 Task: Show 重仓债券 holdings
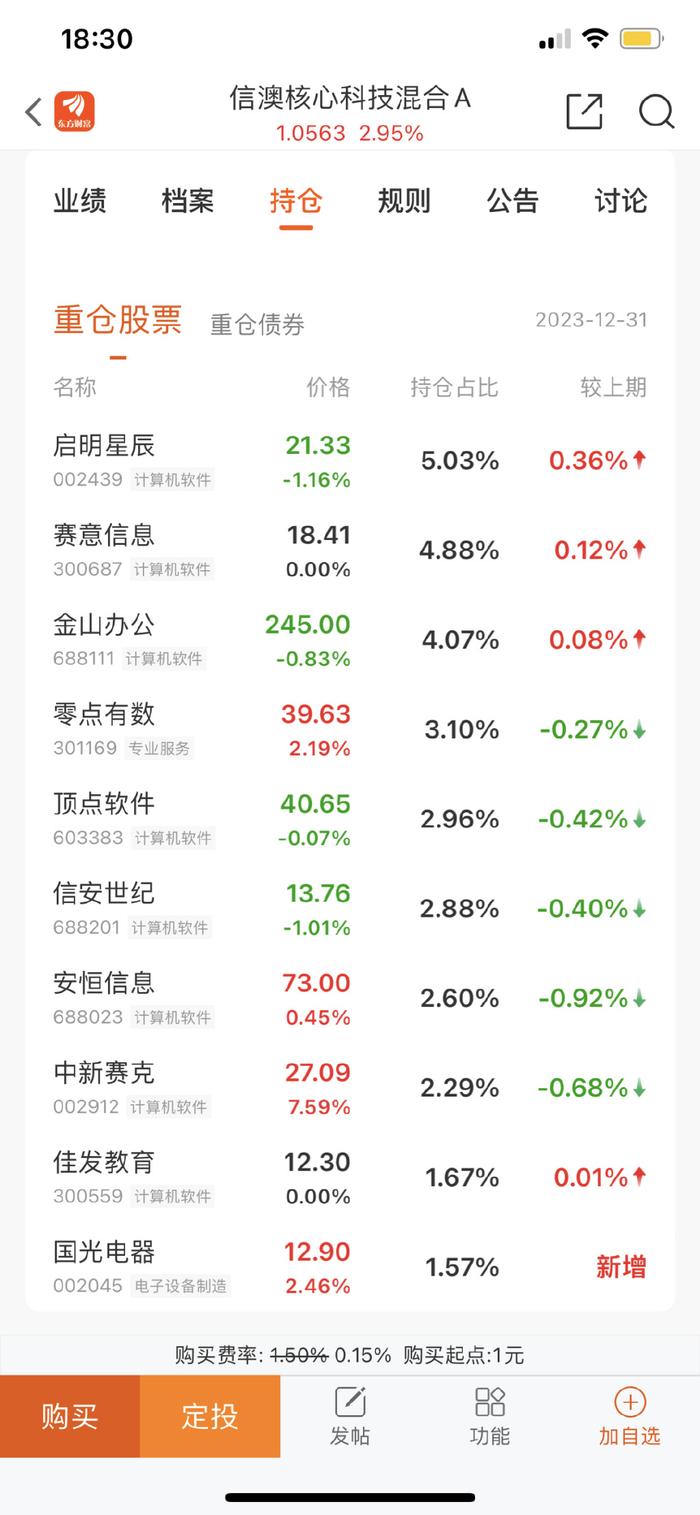[x=257, y=325]
